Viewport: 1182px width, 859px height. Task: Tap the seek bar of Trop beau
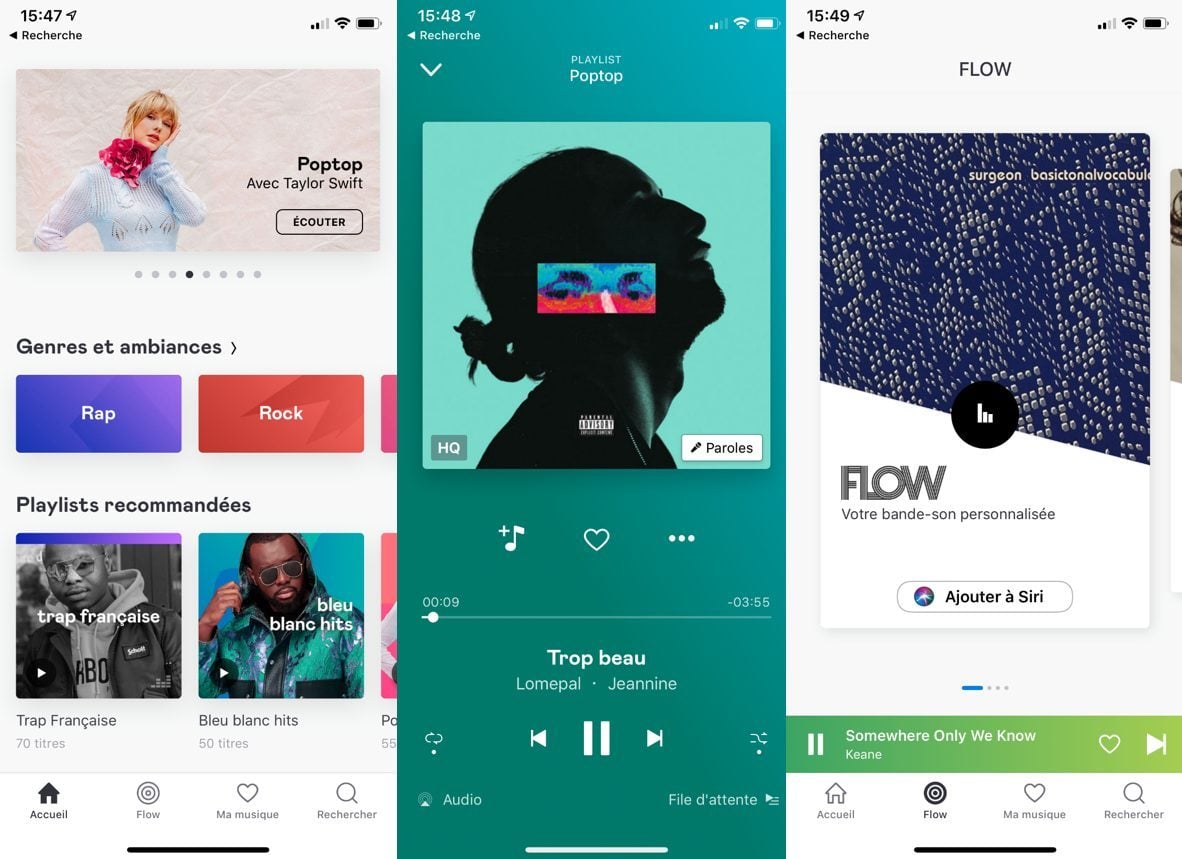tap(596, 618)
